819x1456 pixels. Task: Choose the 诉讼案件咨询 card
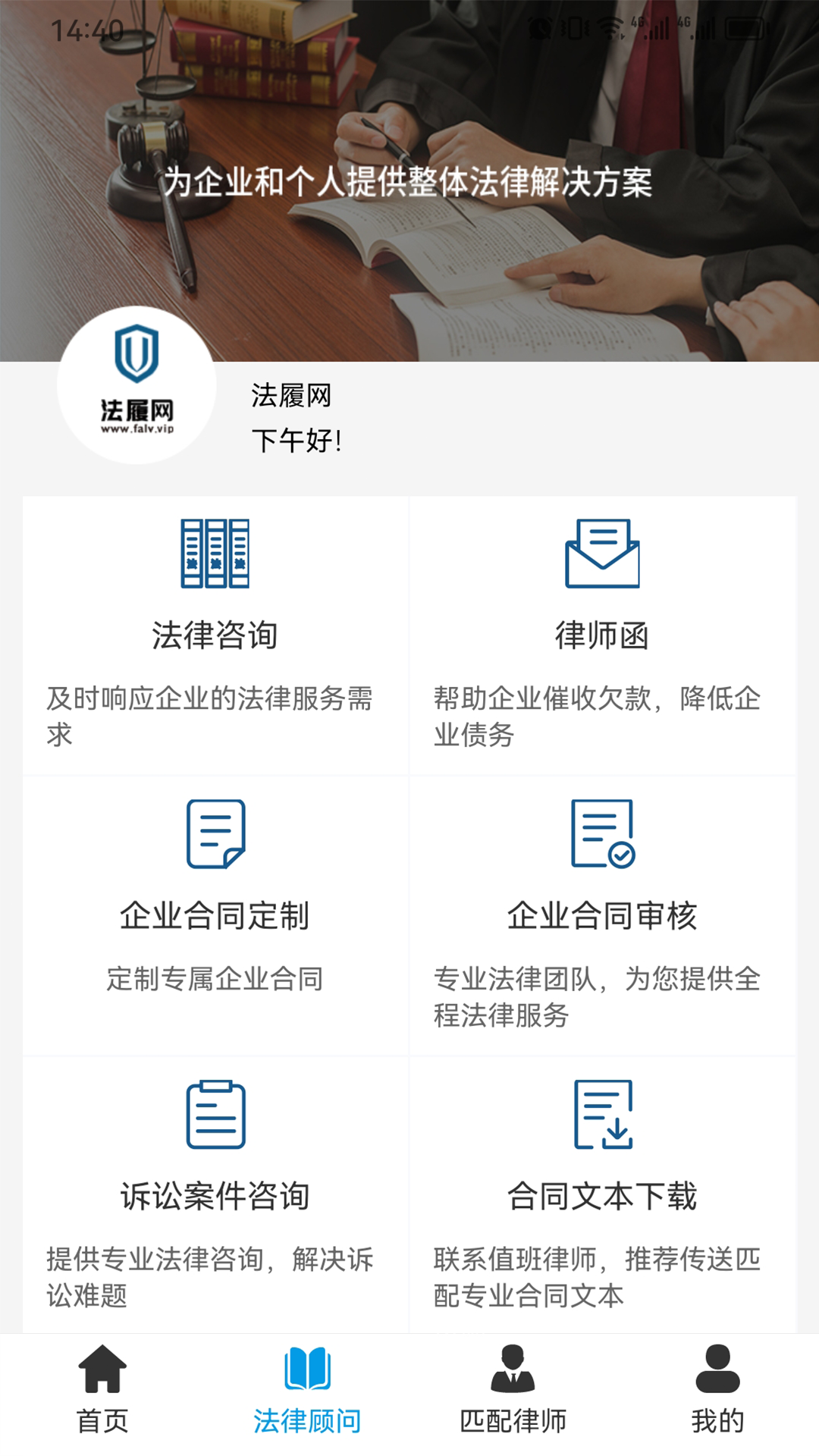215,1195
